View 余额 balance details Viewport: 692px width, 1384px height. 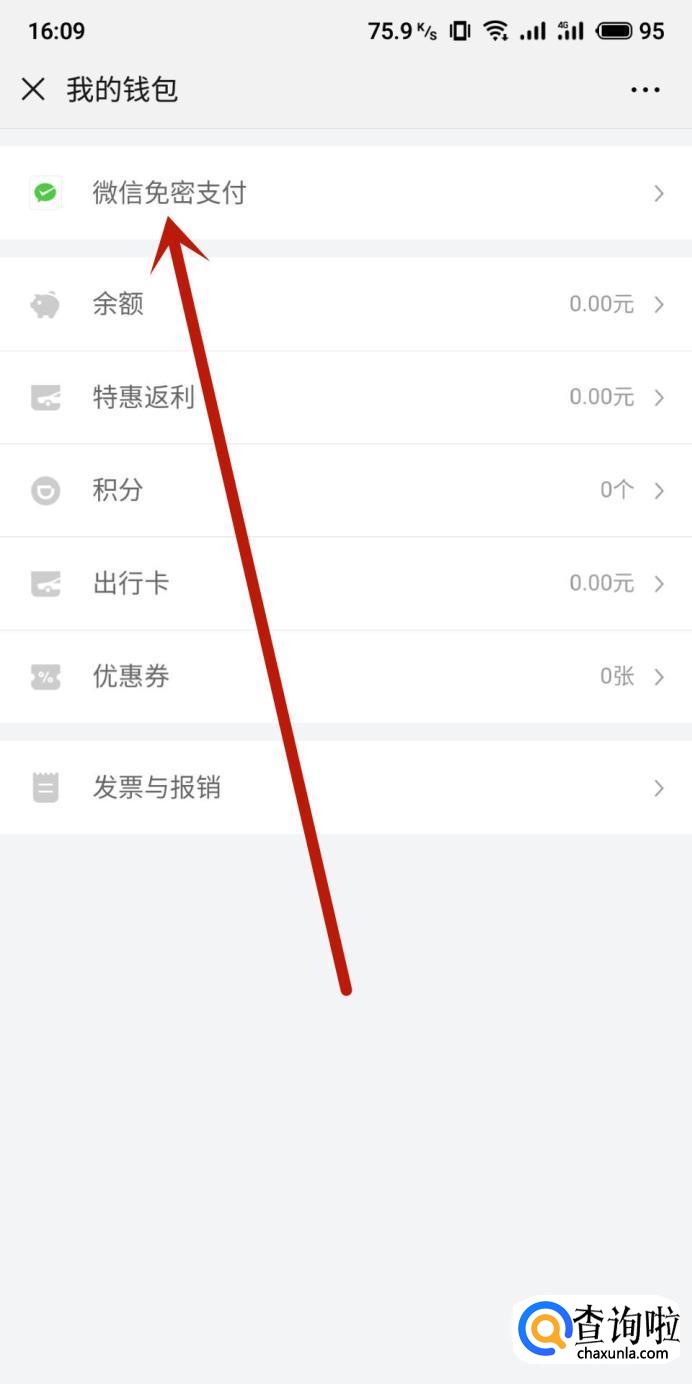coord(346,304)
